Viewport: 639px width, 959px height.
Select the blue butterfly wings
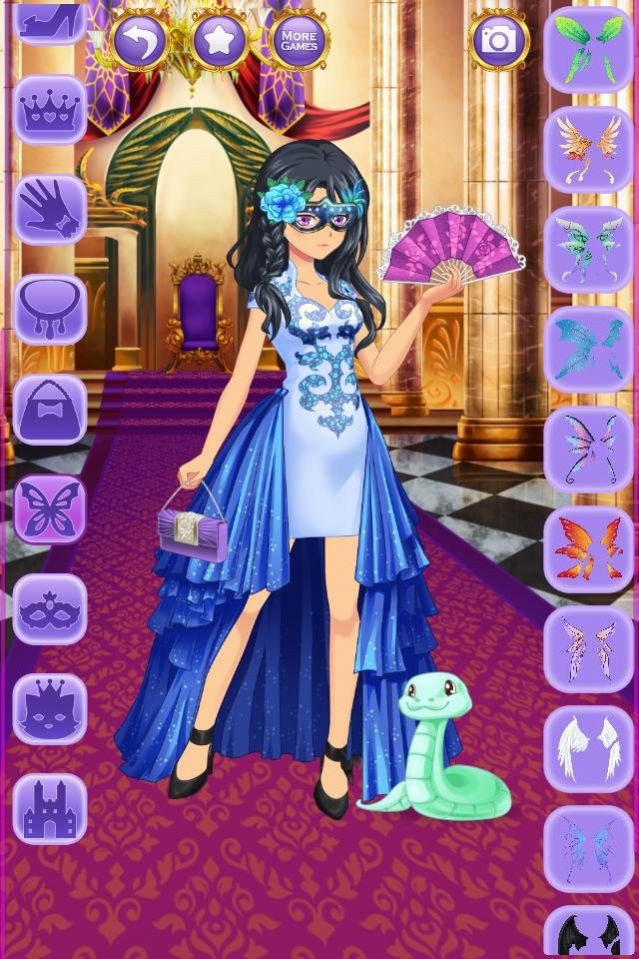click(588, 349)
